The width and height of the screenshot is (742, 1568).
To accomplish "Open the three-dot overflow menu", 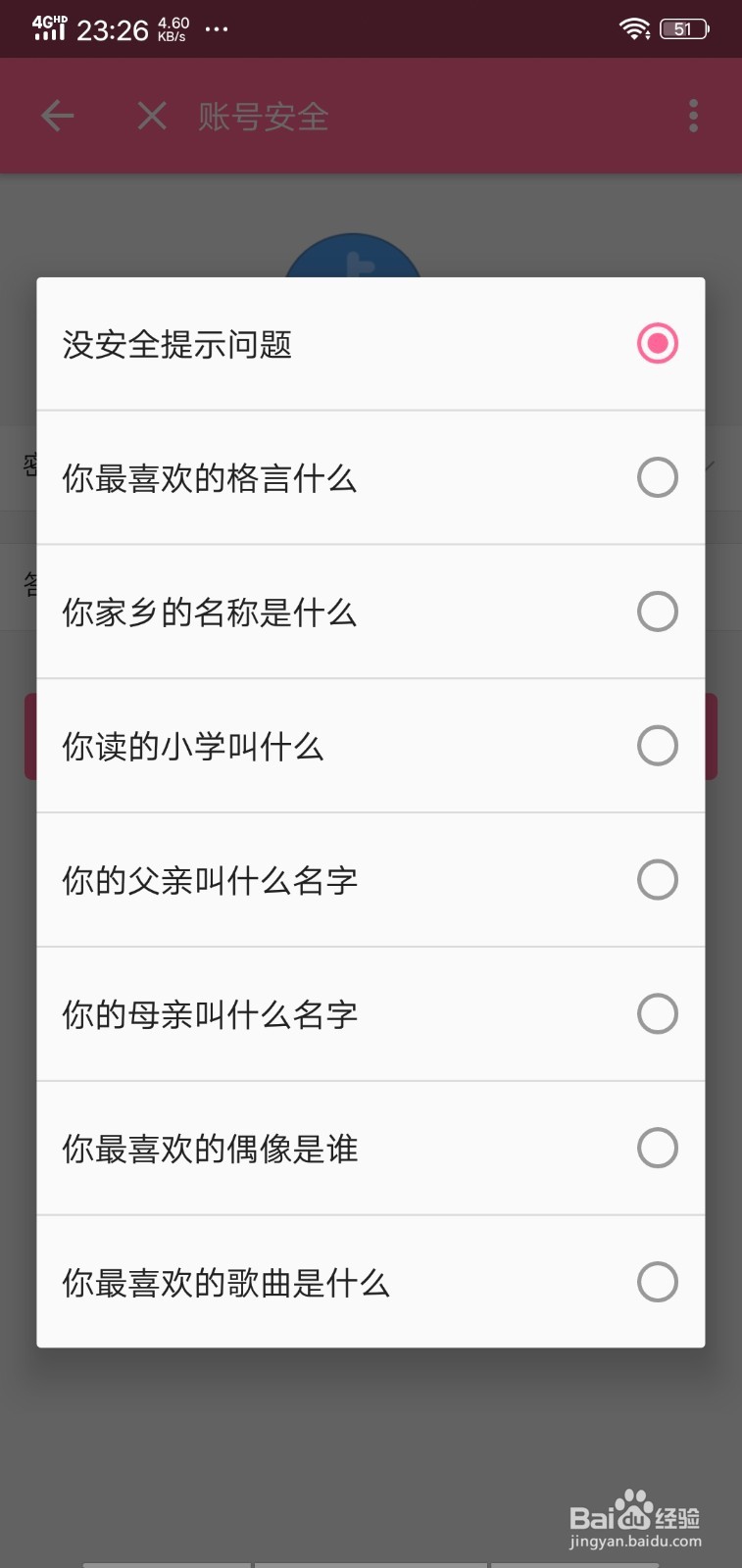I will click(693, 115).
